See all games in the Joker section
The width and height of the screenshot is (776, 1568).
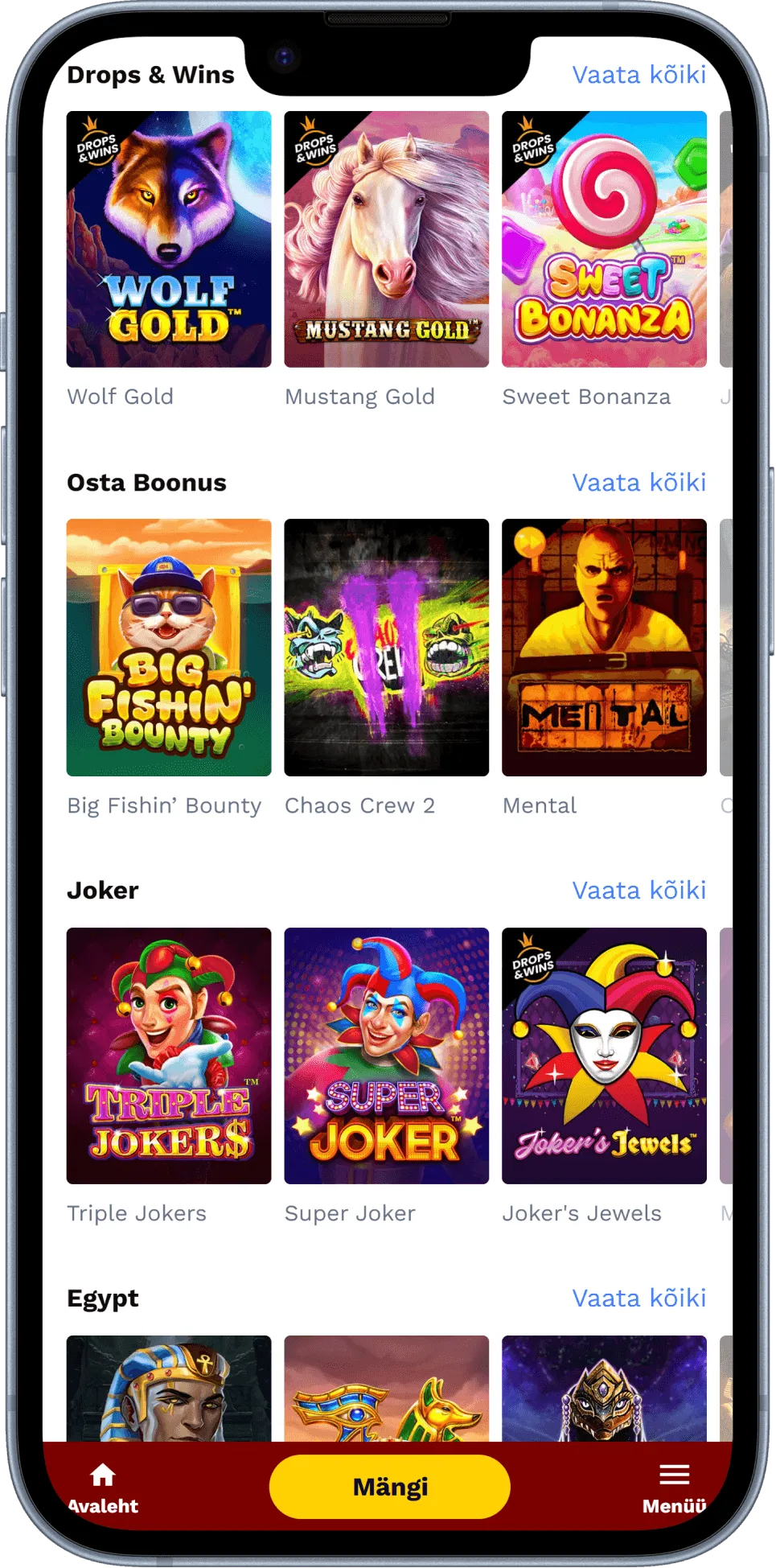tap(638, 891)
